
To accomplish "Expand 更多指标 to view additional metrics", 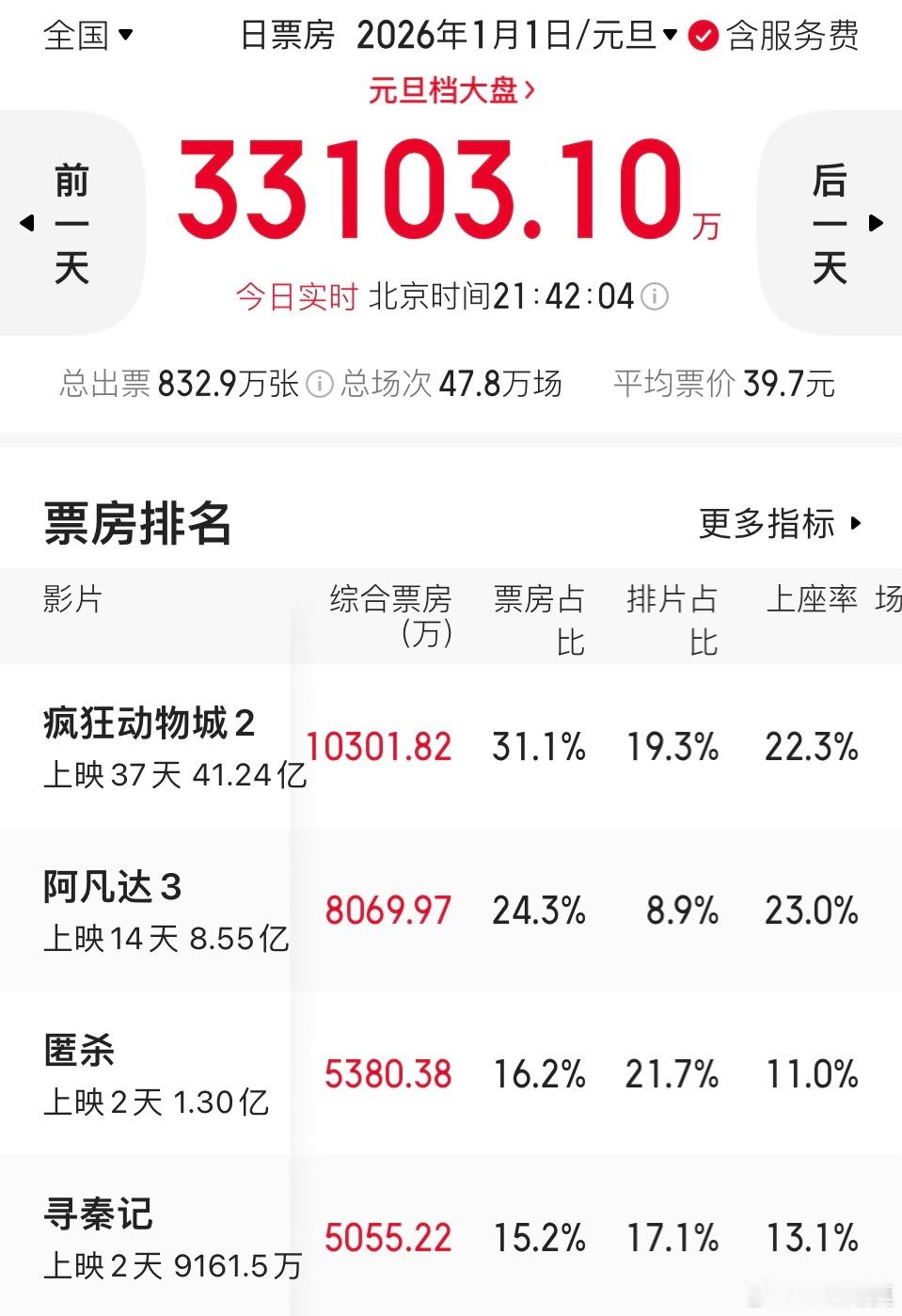I will 766,525.
